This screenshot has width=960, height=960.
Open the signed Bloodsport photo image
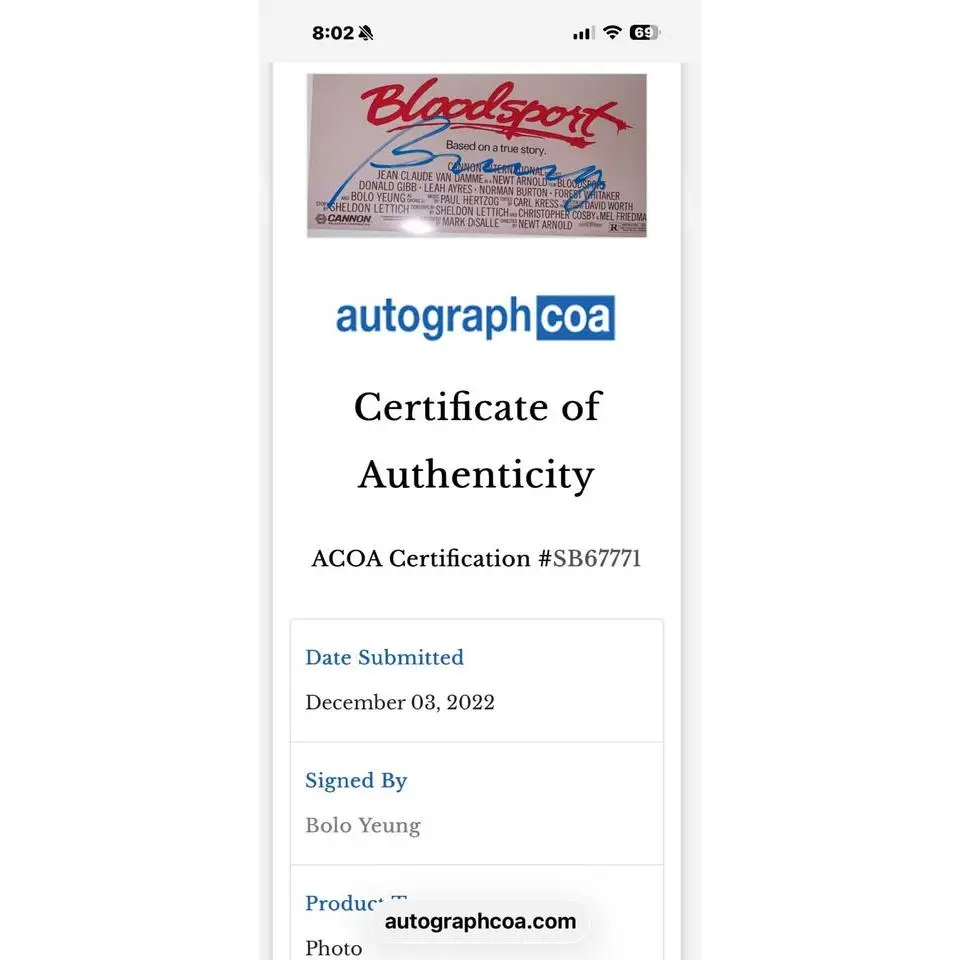tap(476, 155)
